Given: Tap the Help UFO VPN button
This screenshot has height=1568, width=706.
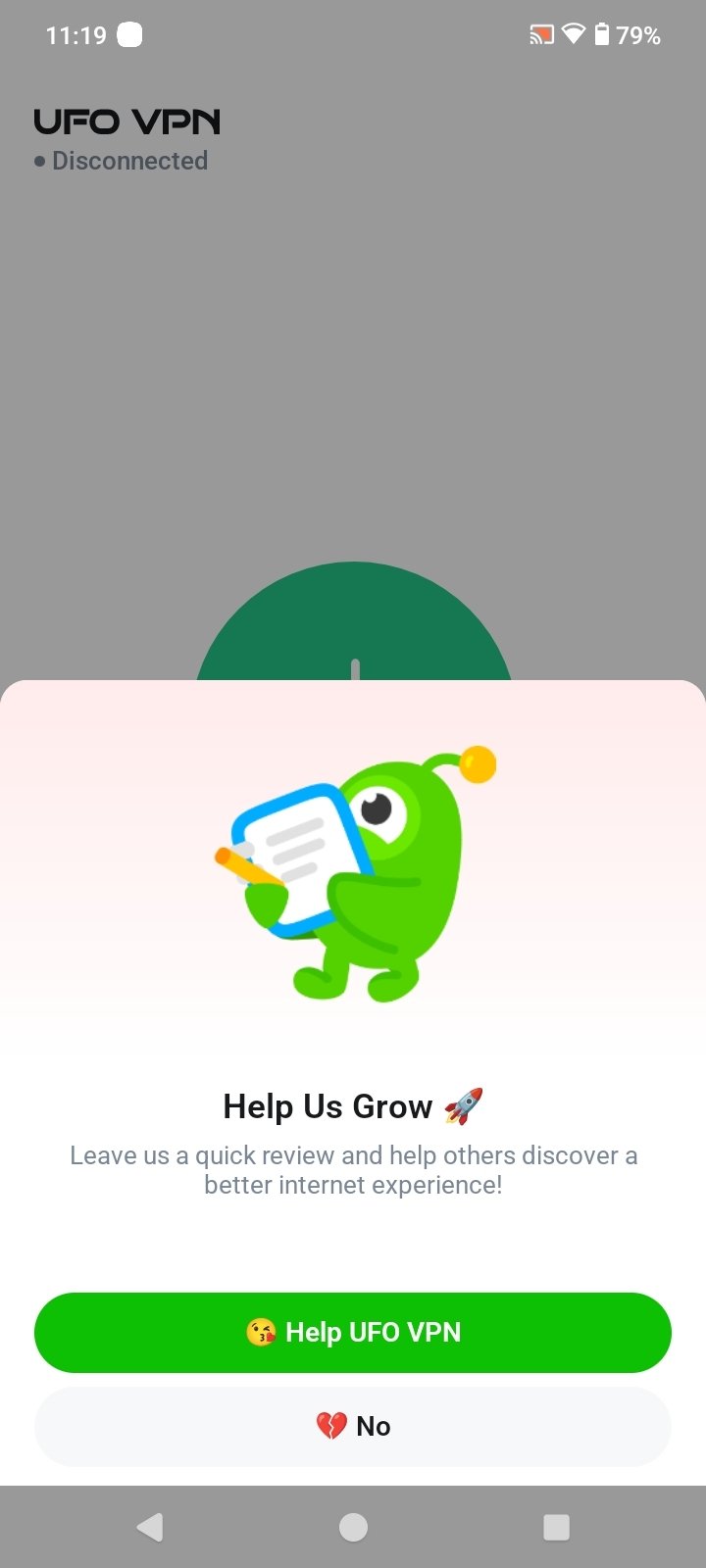Looking at the screenshot, I should (353, 1332).
